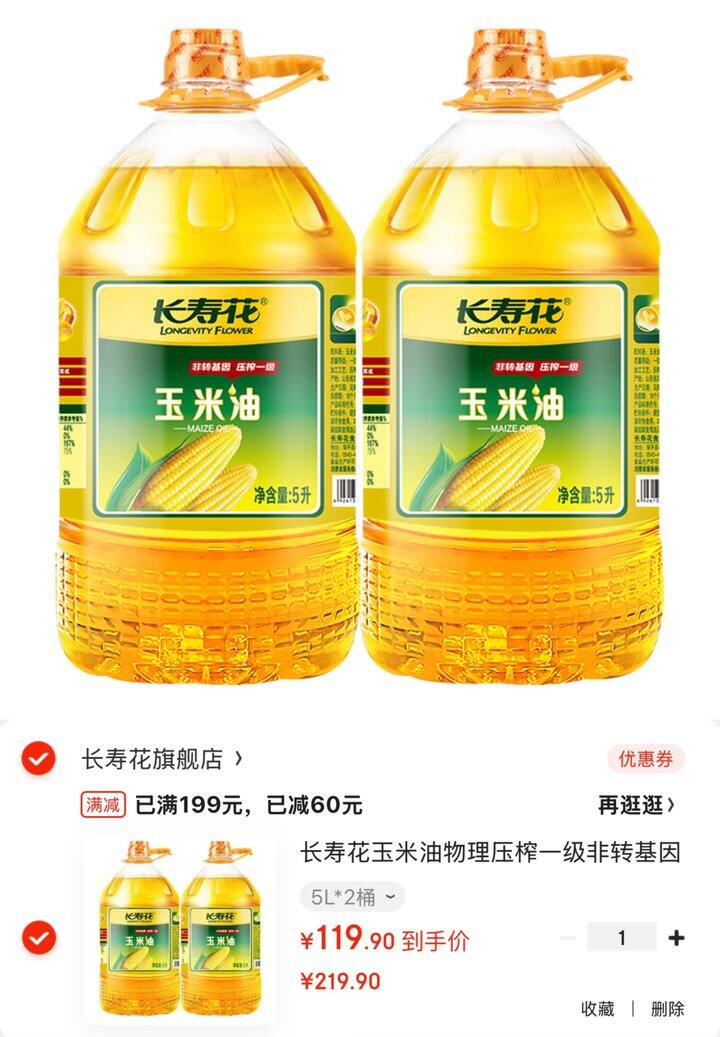Open the corn oil product thumbnail
This screenshot has width=720, height=1037.
click(180, 929)
